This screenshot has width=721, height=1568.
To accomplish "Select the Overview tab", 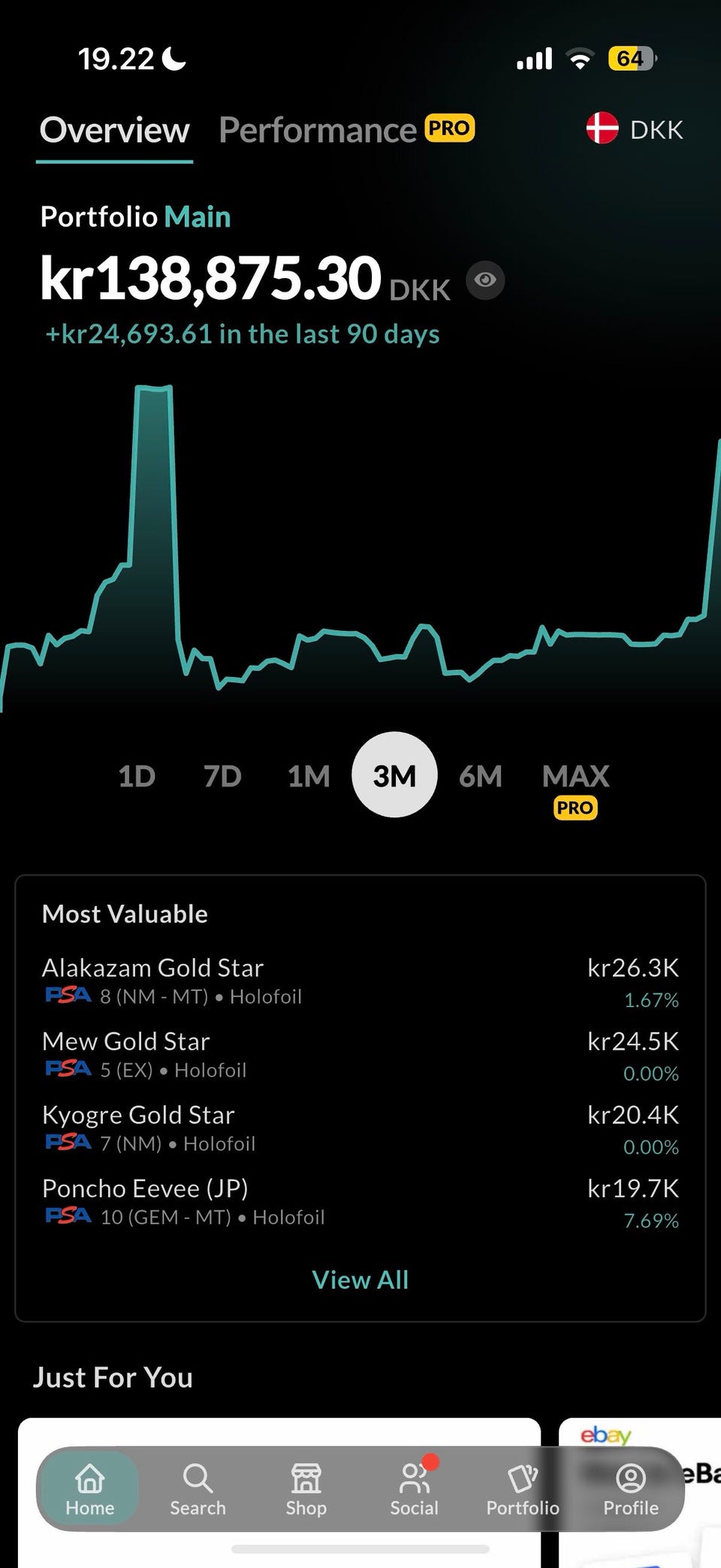I will [x=114, y=130].
